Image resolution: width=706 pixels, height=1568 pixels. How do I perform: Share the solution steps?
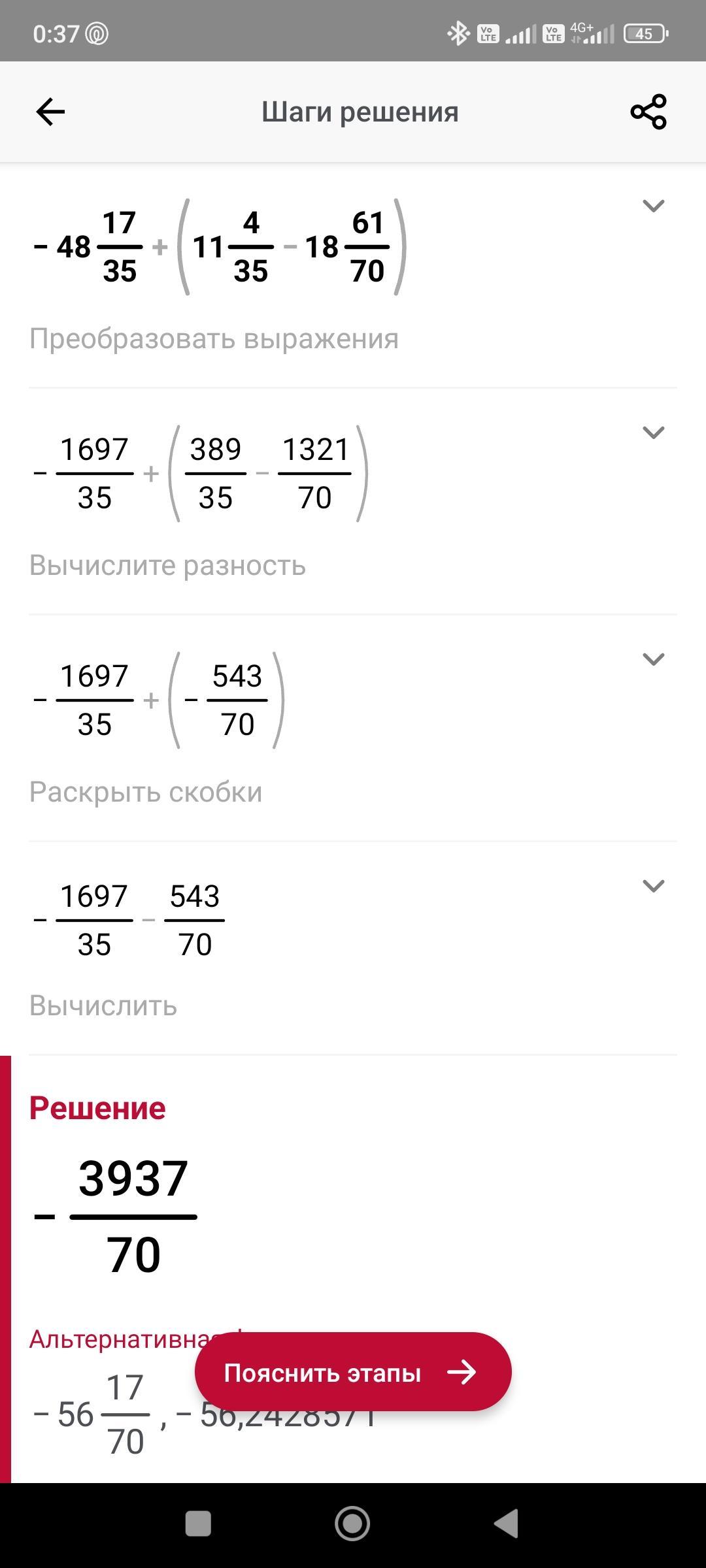click(x=648, y=112)
